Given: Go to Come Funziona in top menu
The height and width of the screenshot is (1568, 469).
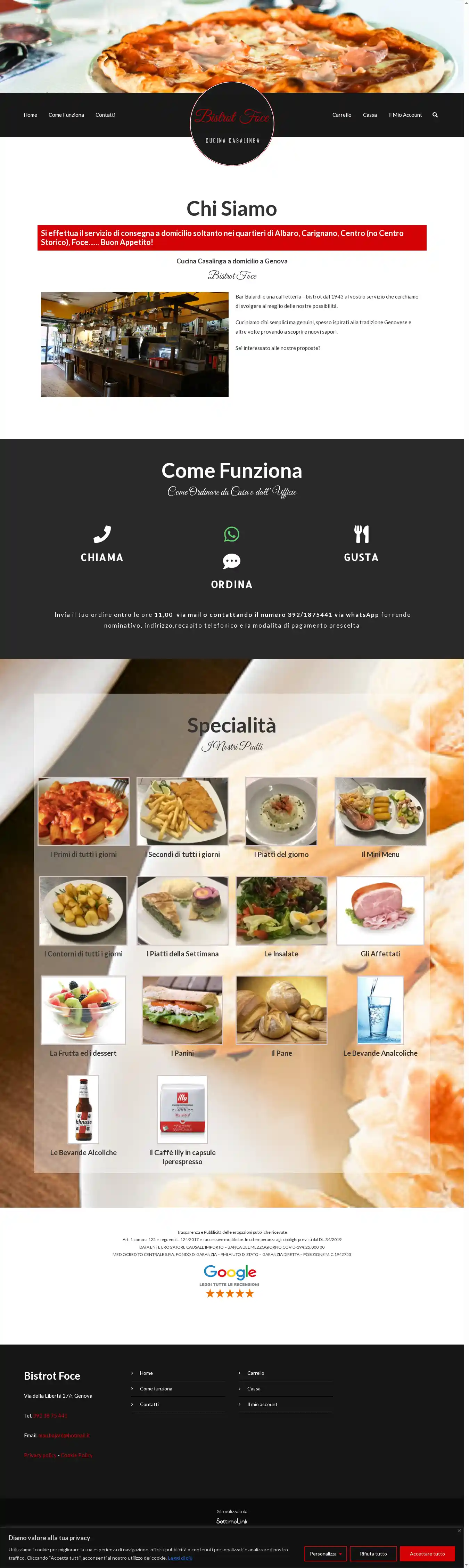Looking at the screenshot, I should 66,115.
